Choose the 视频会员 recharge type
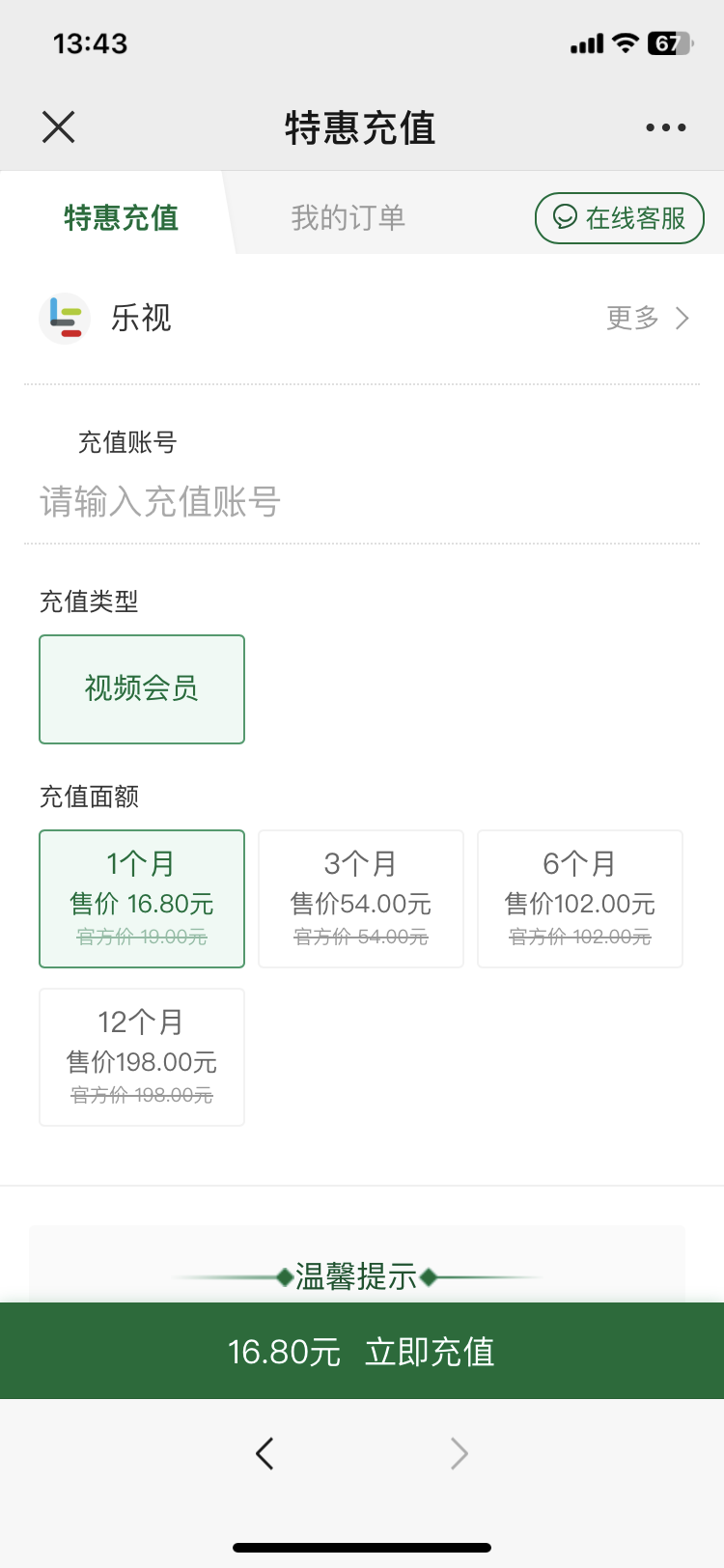Image resolution: width=724 pixels, height=1568 pixels. click(x=142, y=689)
